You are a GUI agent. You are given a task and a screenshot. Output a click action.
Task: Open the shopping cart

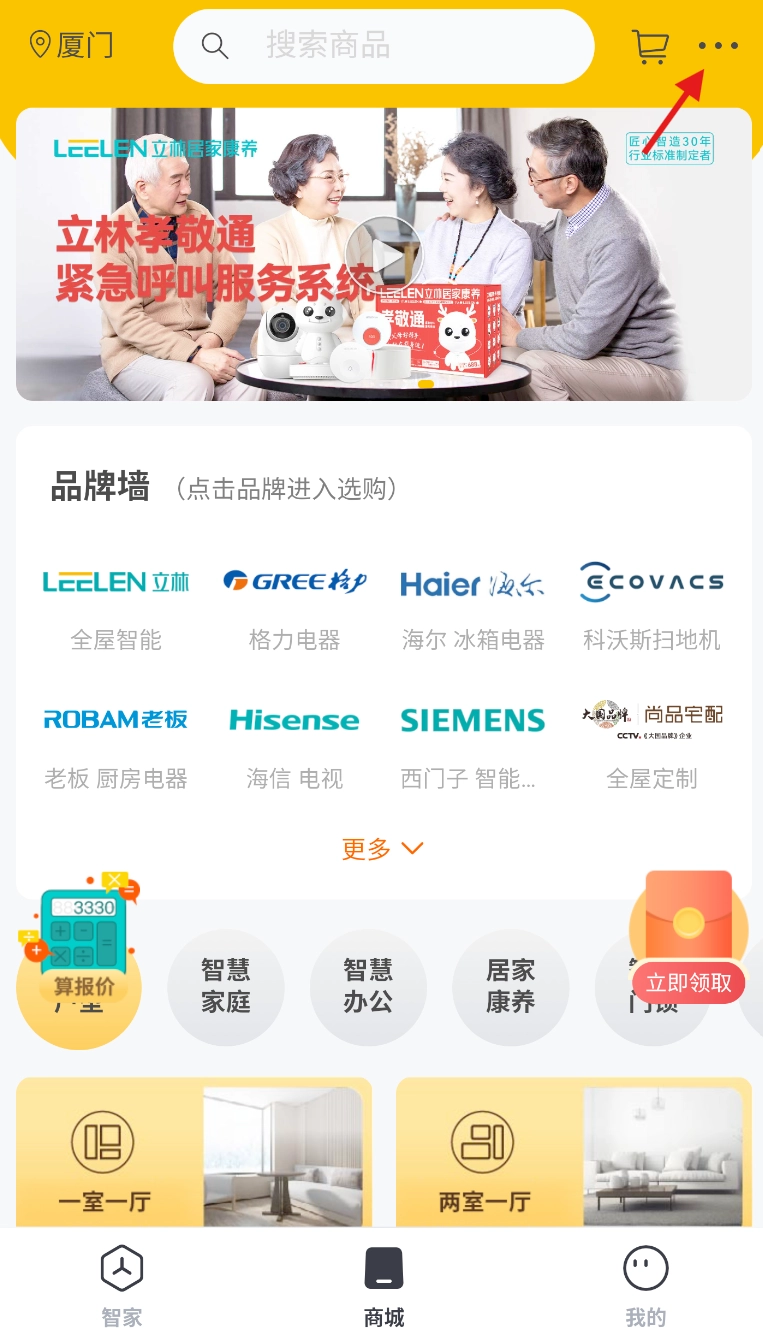(650, 46)
